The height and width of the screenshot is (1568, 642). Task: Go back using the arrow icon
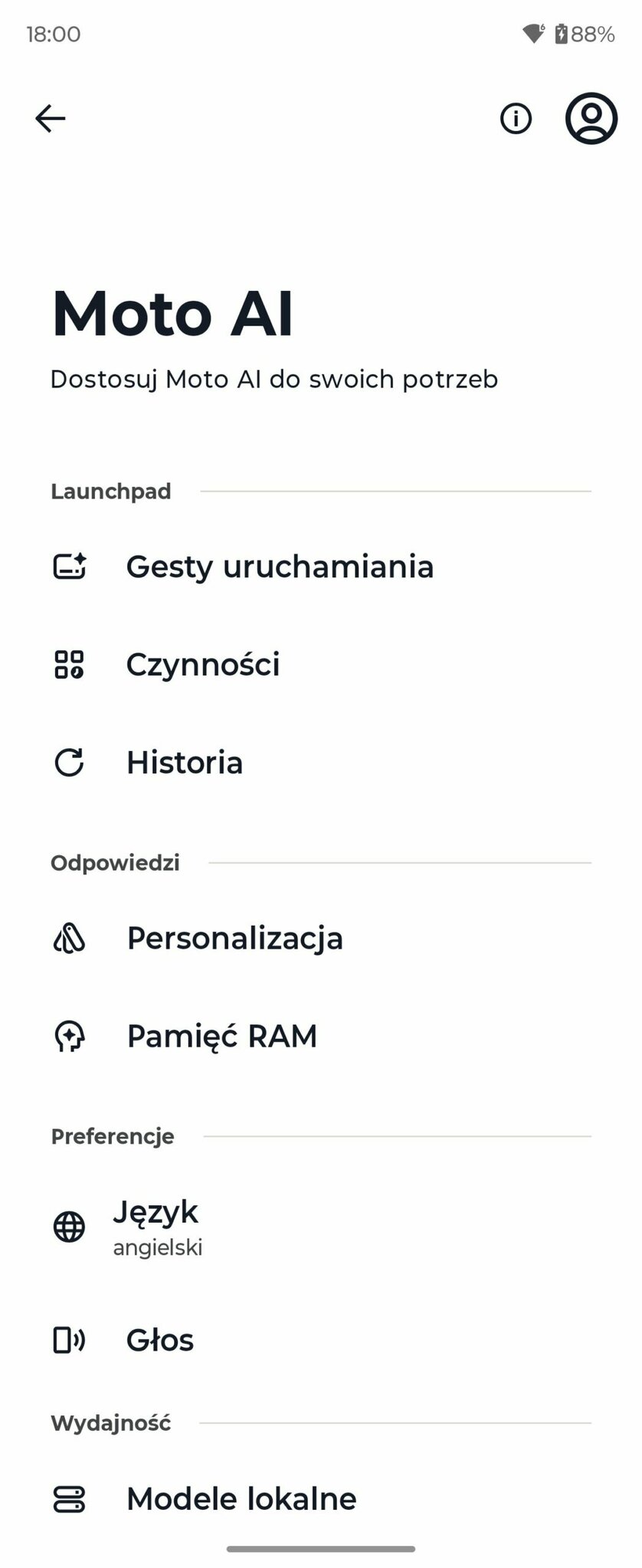point(51,119)
